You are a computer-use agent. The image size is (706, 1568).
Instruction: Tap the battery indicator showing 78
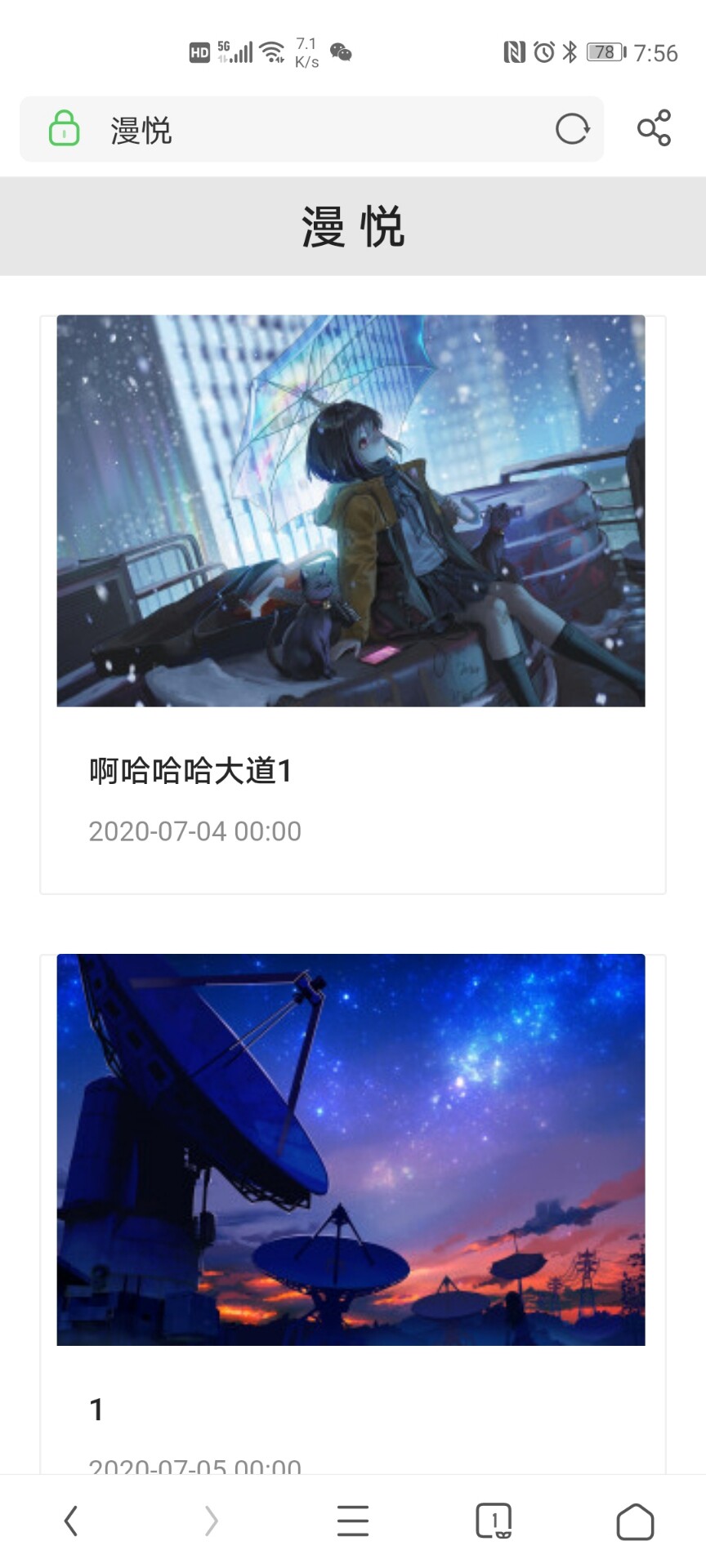pyautogui.click(x=602, y=52)
